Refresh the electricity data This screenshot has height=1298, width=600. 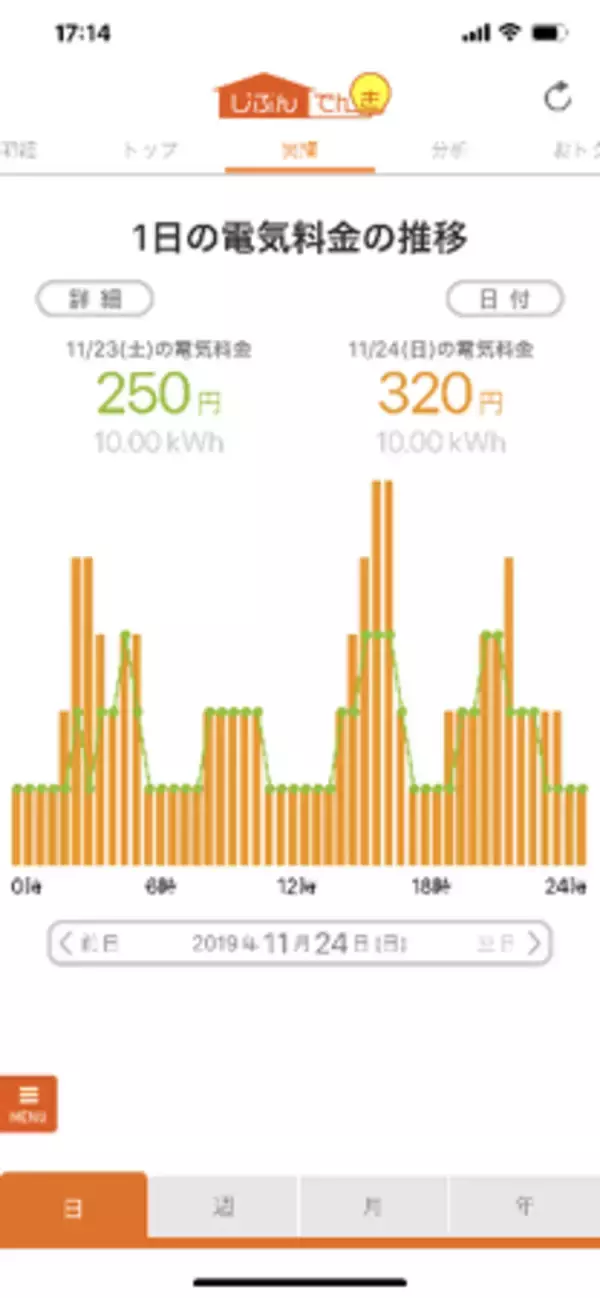557,98
